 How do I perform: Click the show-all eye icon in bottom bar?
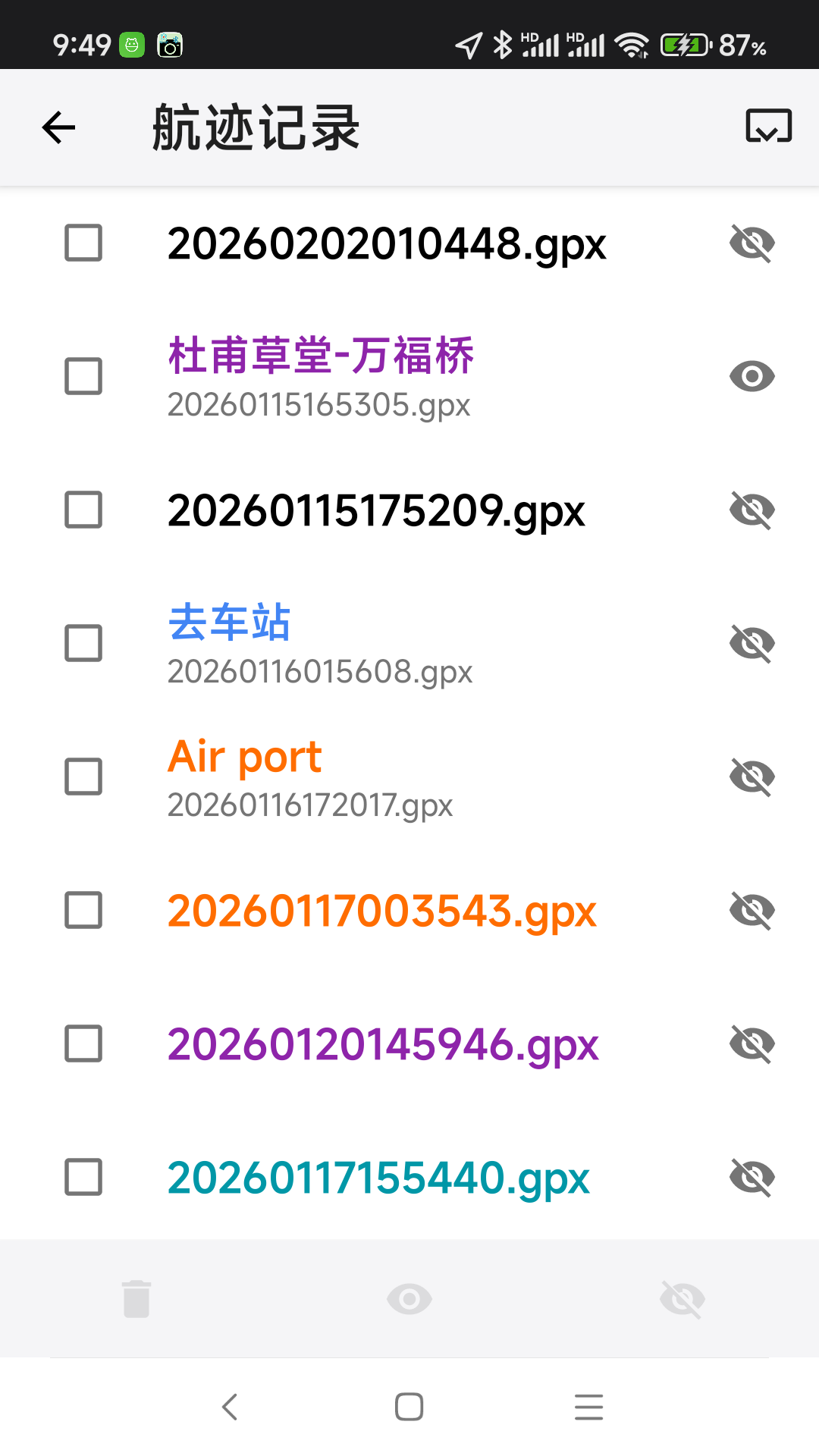(409, 1299)
